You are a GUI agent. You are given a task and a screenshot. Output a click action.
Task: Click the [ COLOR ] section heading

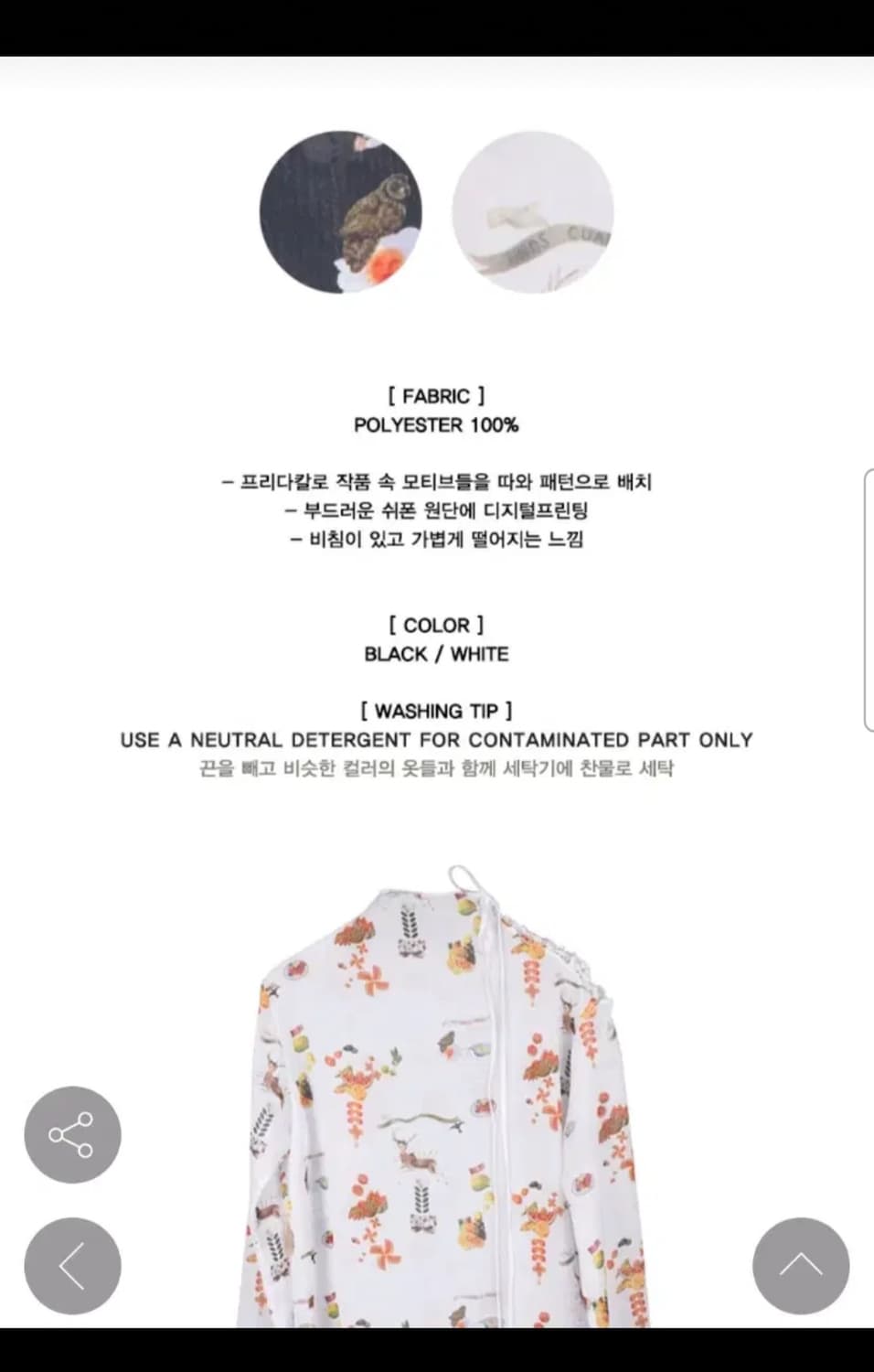pyautogui.click(x=437, y=625)
